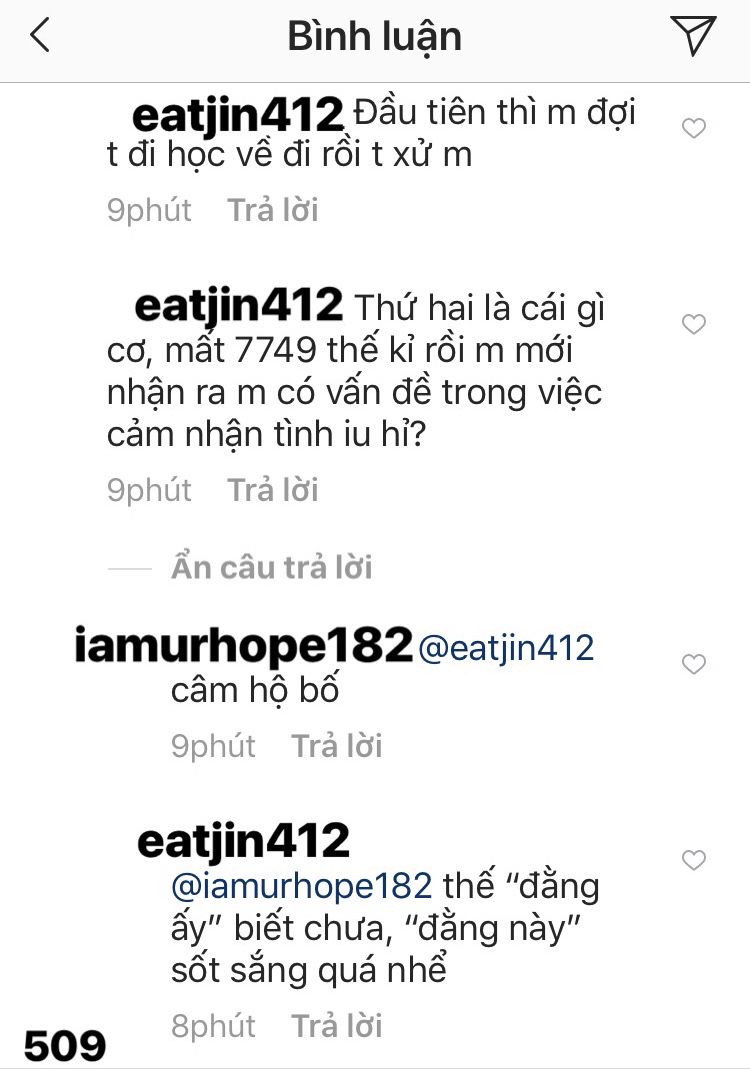Open the @eatjin412 mention in iamurhope182's reply
The width and height of the screenshot is (750, 1071).
[x=505, y=648]
